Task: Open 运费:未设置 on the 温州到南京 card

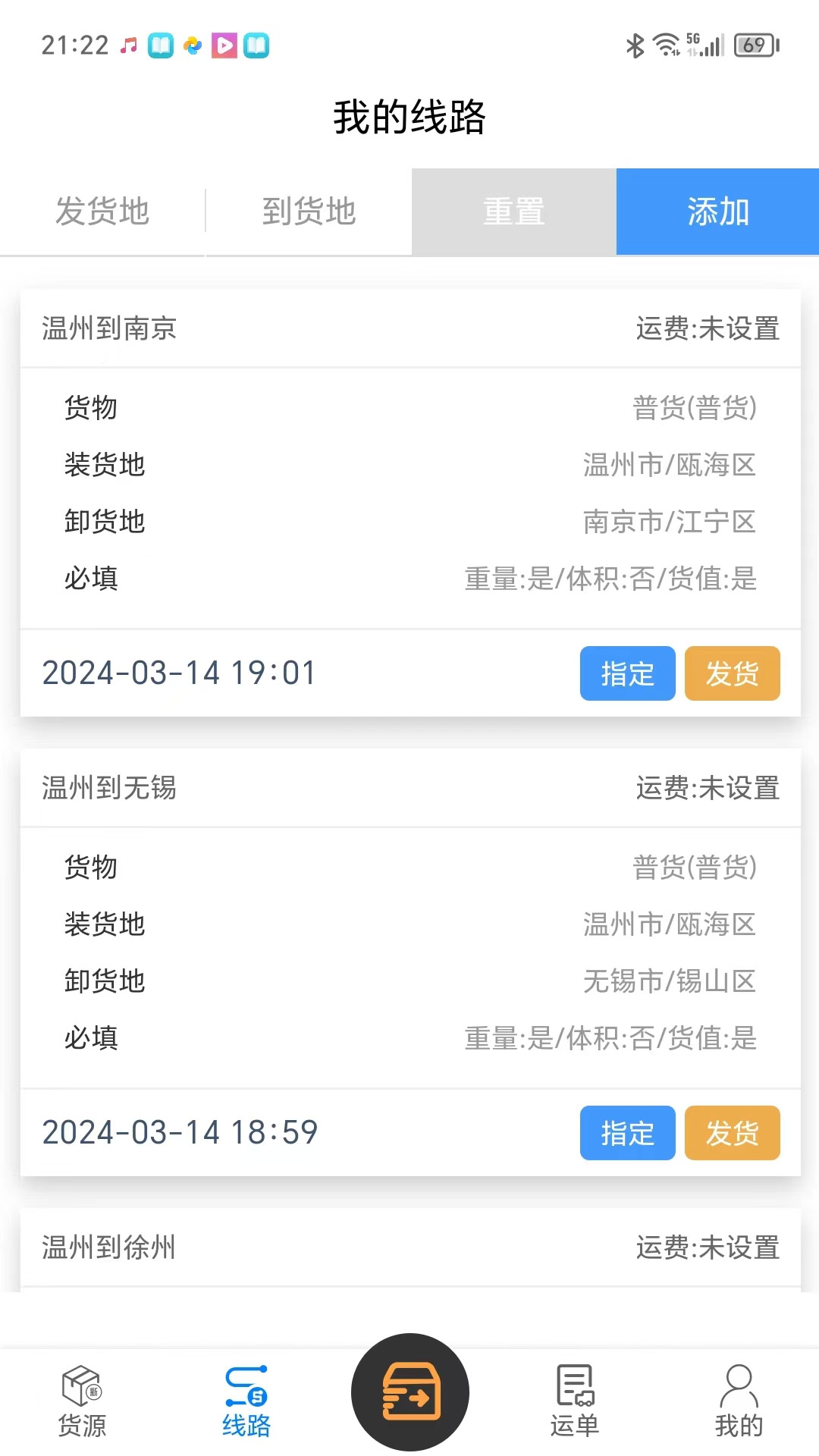Action: 707,329
